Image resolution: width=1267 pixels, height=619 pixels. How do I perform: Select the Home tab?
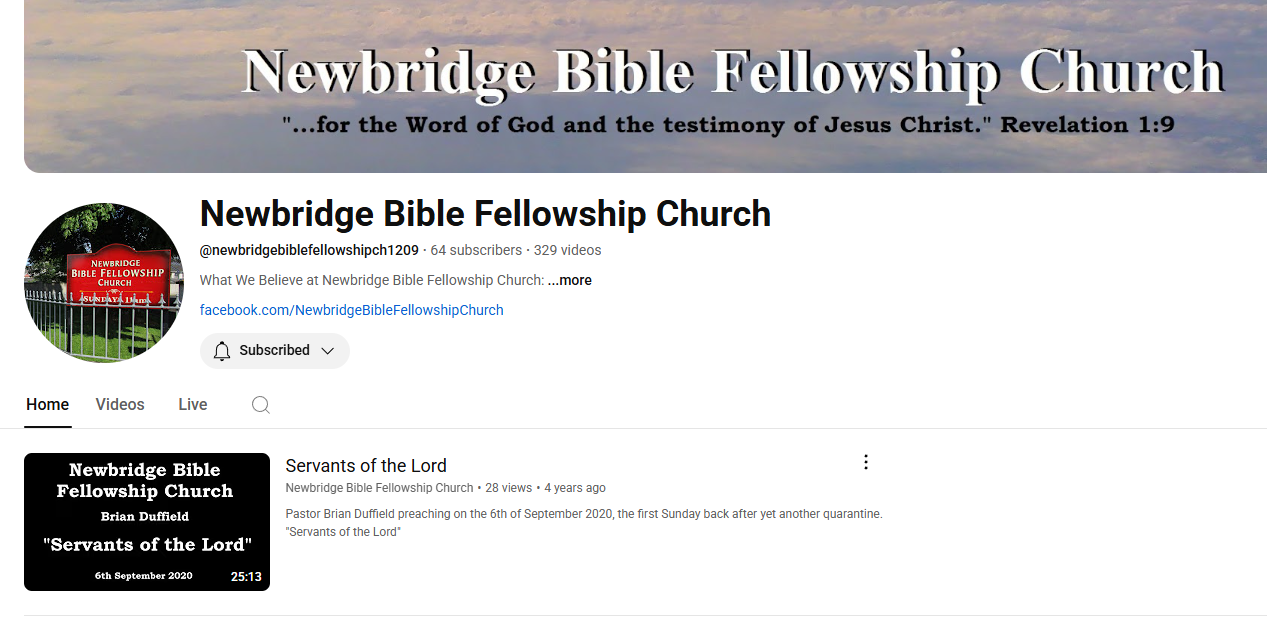tap(47, 405)
